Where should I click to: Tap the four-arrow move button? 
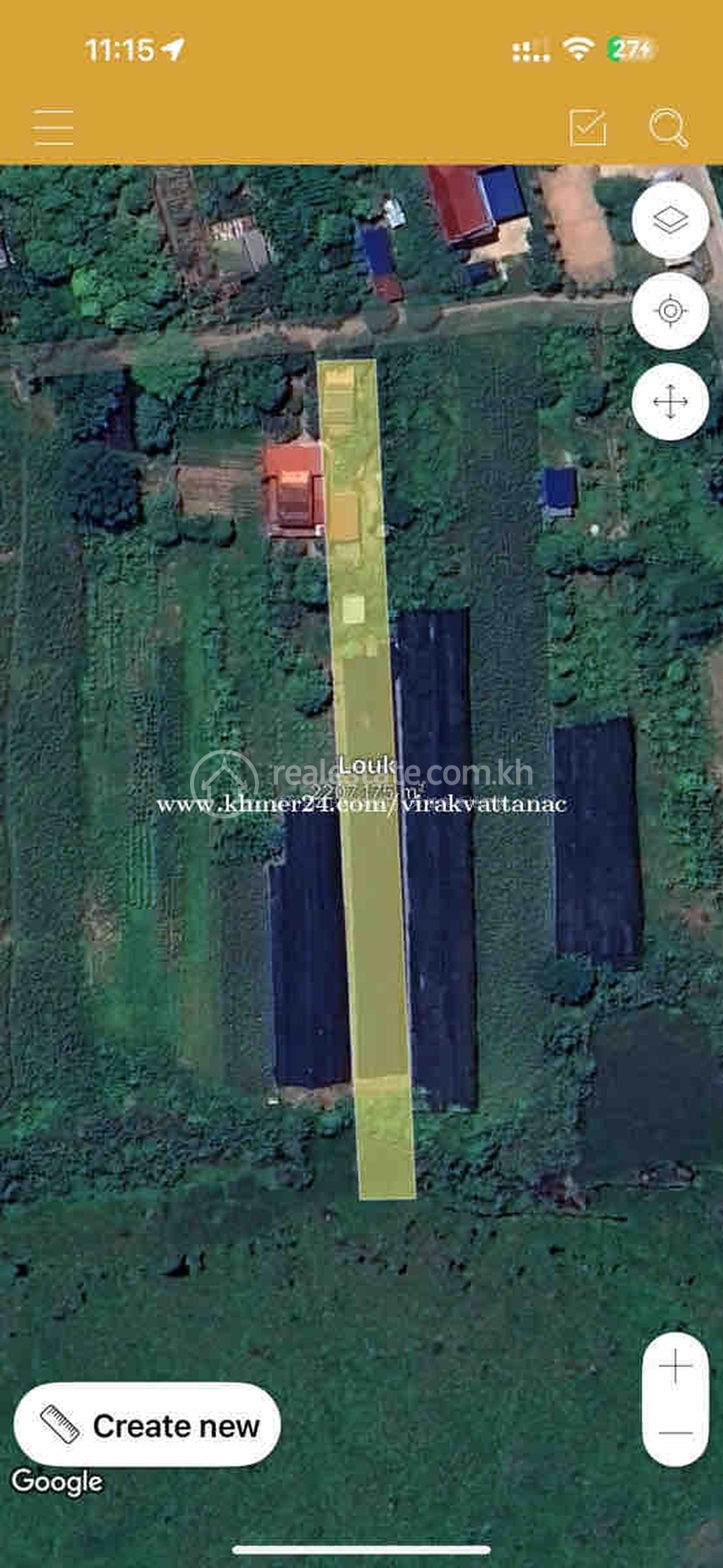[670, 401]
